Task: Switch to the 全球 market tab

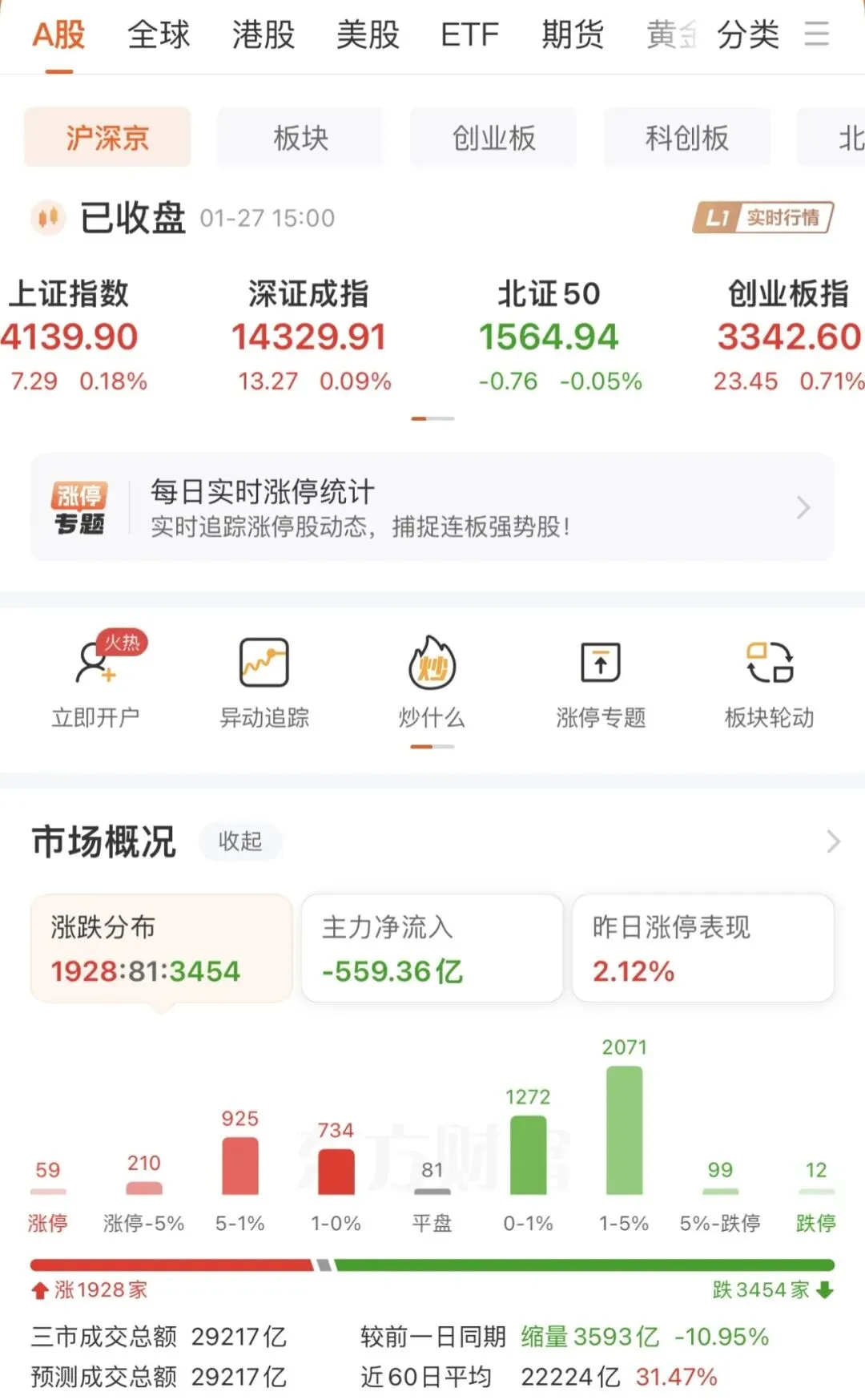Action: (x=159, y=35)
